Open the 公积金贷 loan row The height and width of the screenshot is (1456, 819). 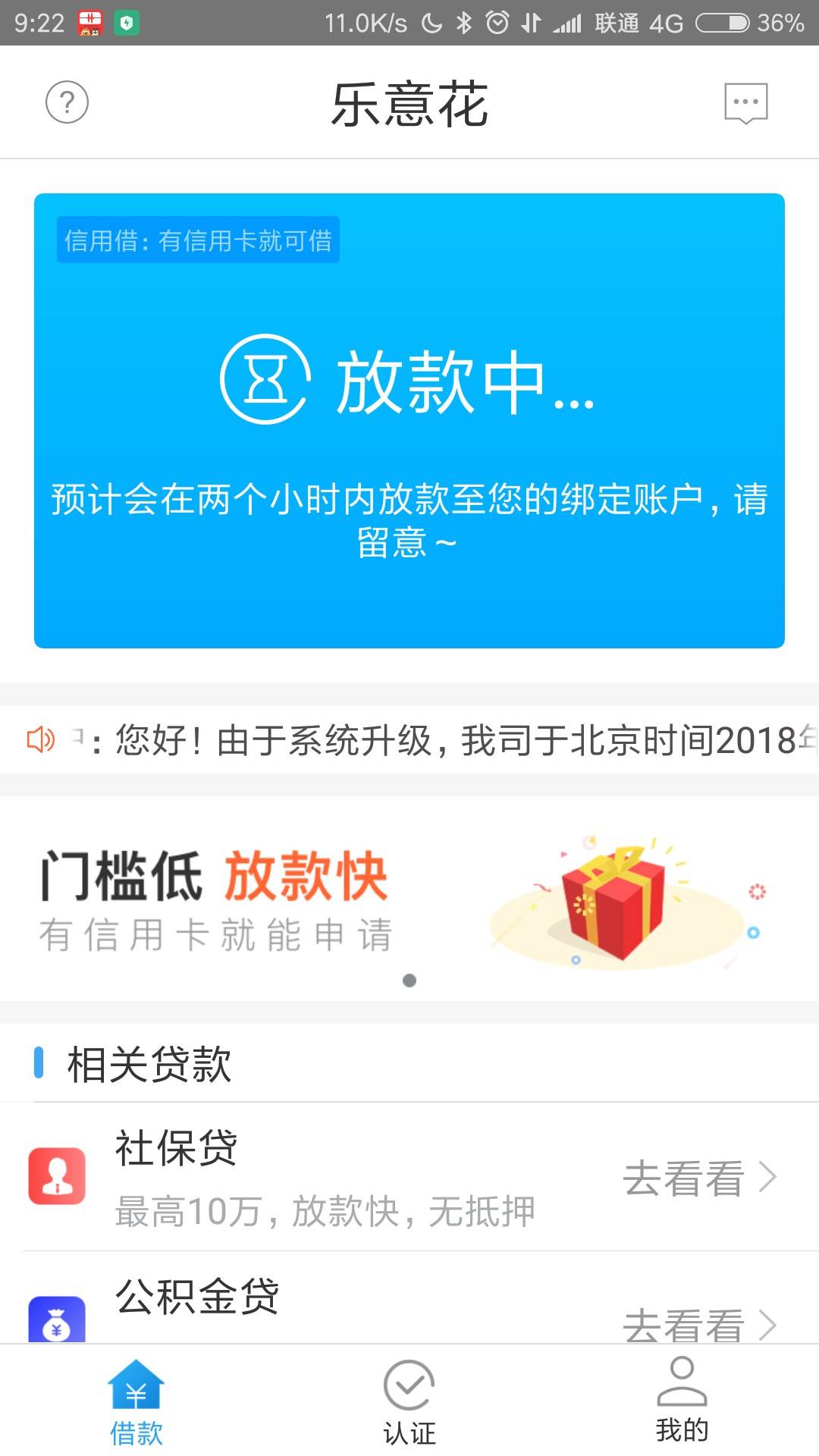pos(409,1298)
